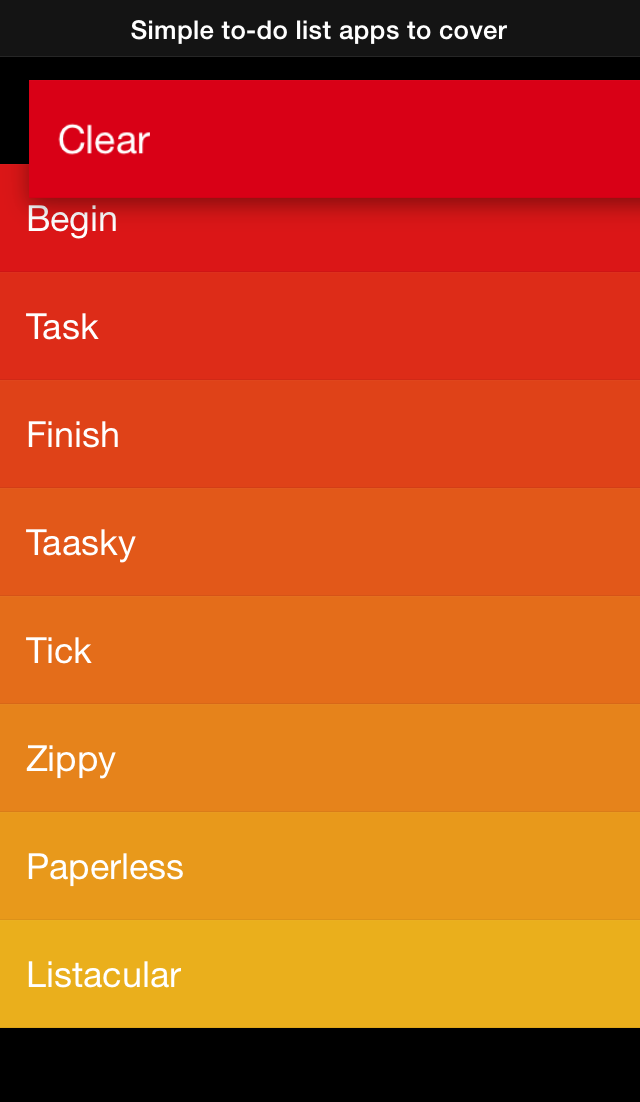Select the Taasky entry
The width and height of the screenshot is (640, 1102).
[x=320, y=542]
